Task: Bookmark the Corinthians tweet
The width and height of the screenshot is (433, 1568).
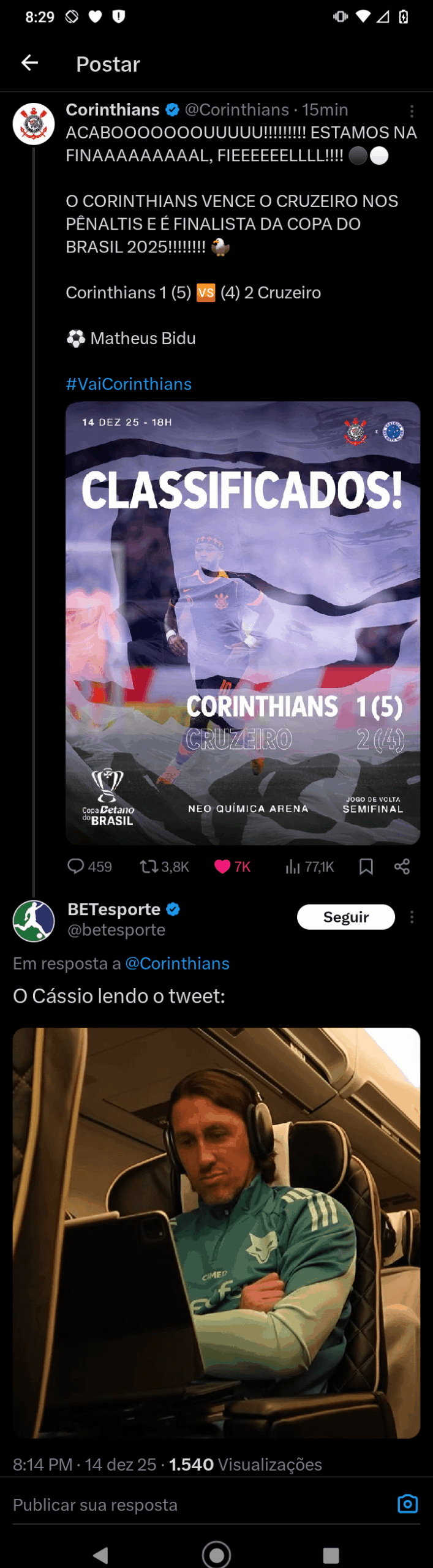Action: 366,866
